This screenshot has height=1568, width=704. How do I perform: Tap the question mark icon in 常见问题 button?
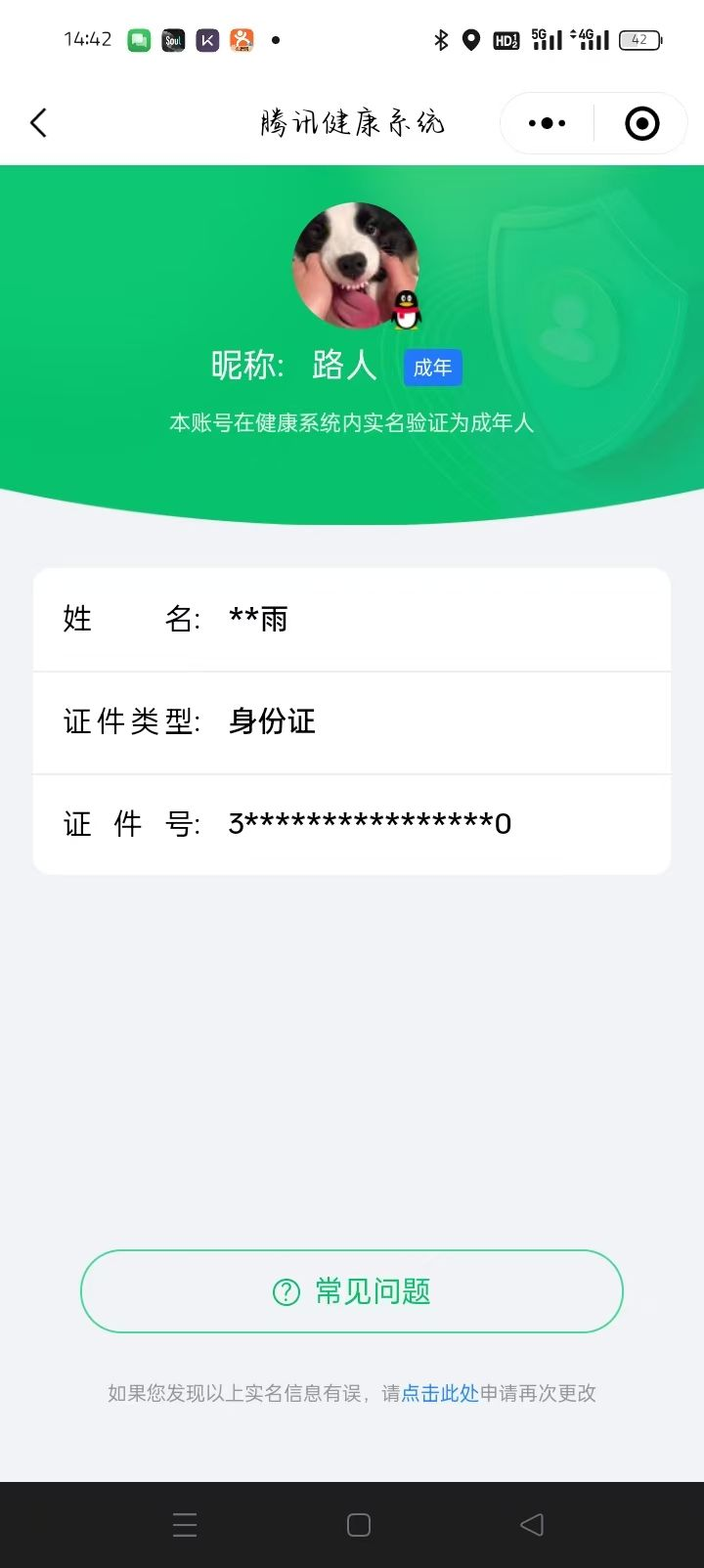pos(285,1291)
